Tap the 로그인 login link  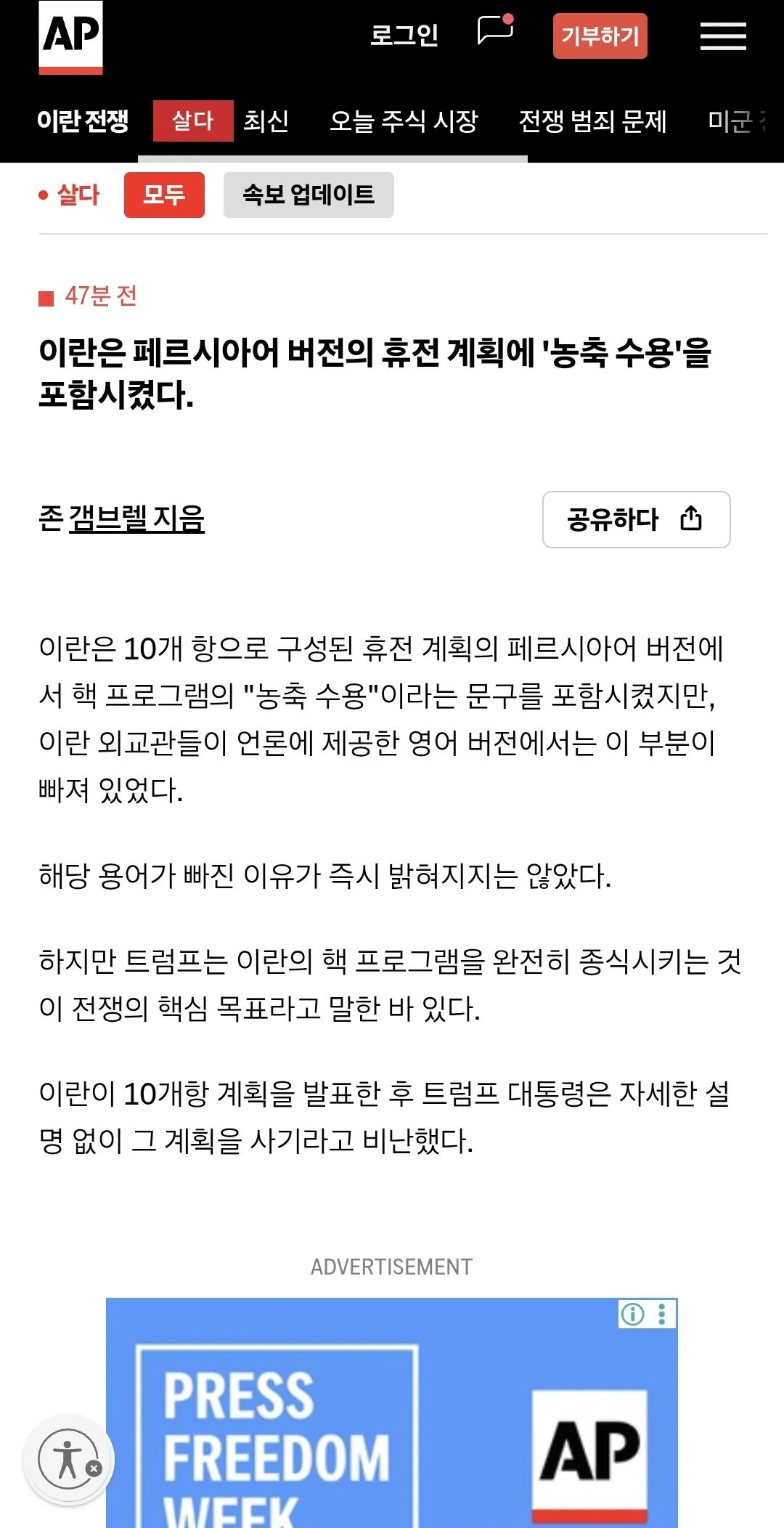coord(404,35)
